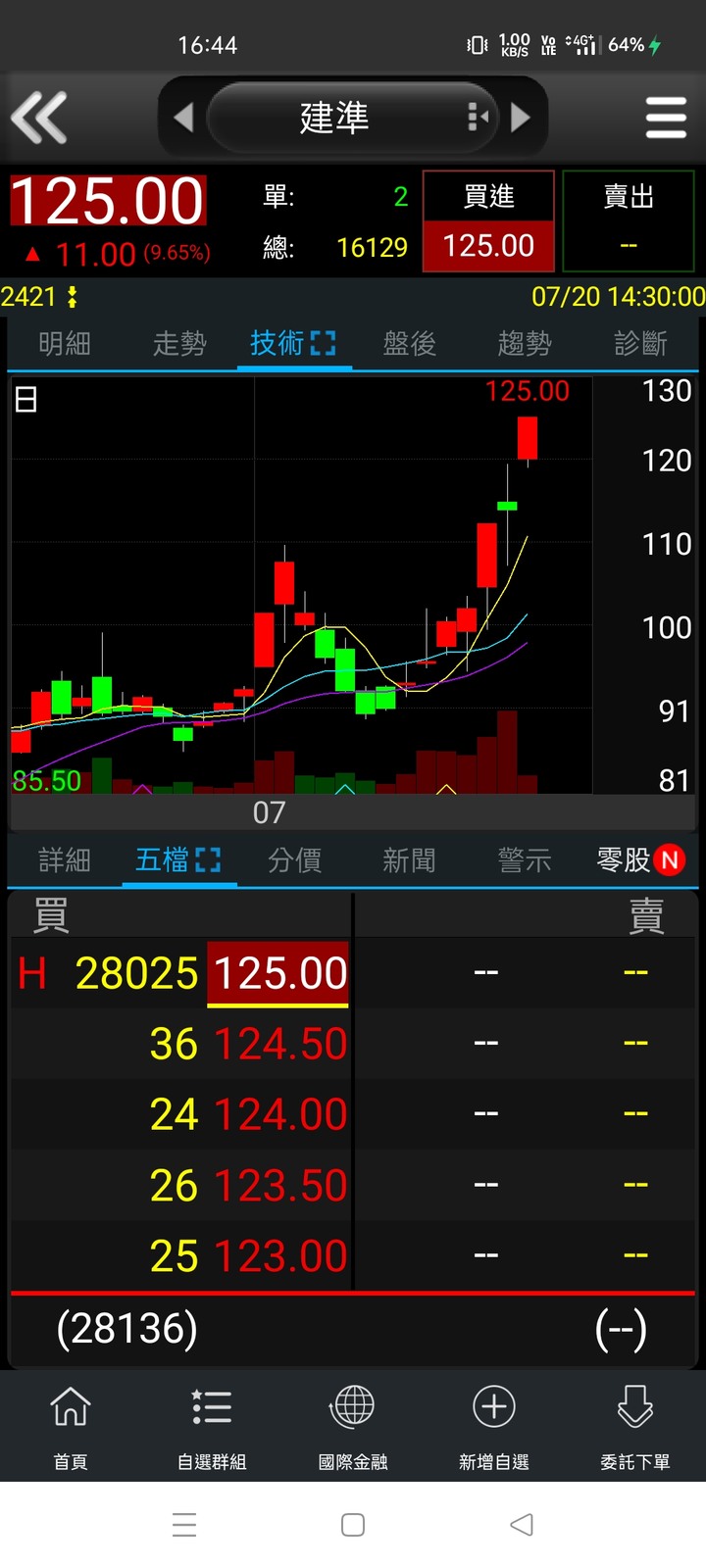
Task: Open the hamburger menu
Action: click(x=666, y=118)
